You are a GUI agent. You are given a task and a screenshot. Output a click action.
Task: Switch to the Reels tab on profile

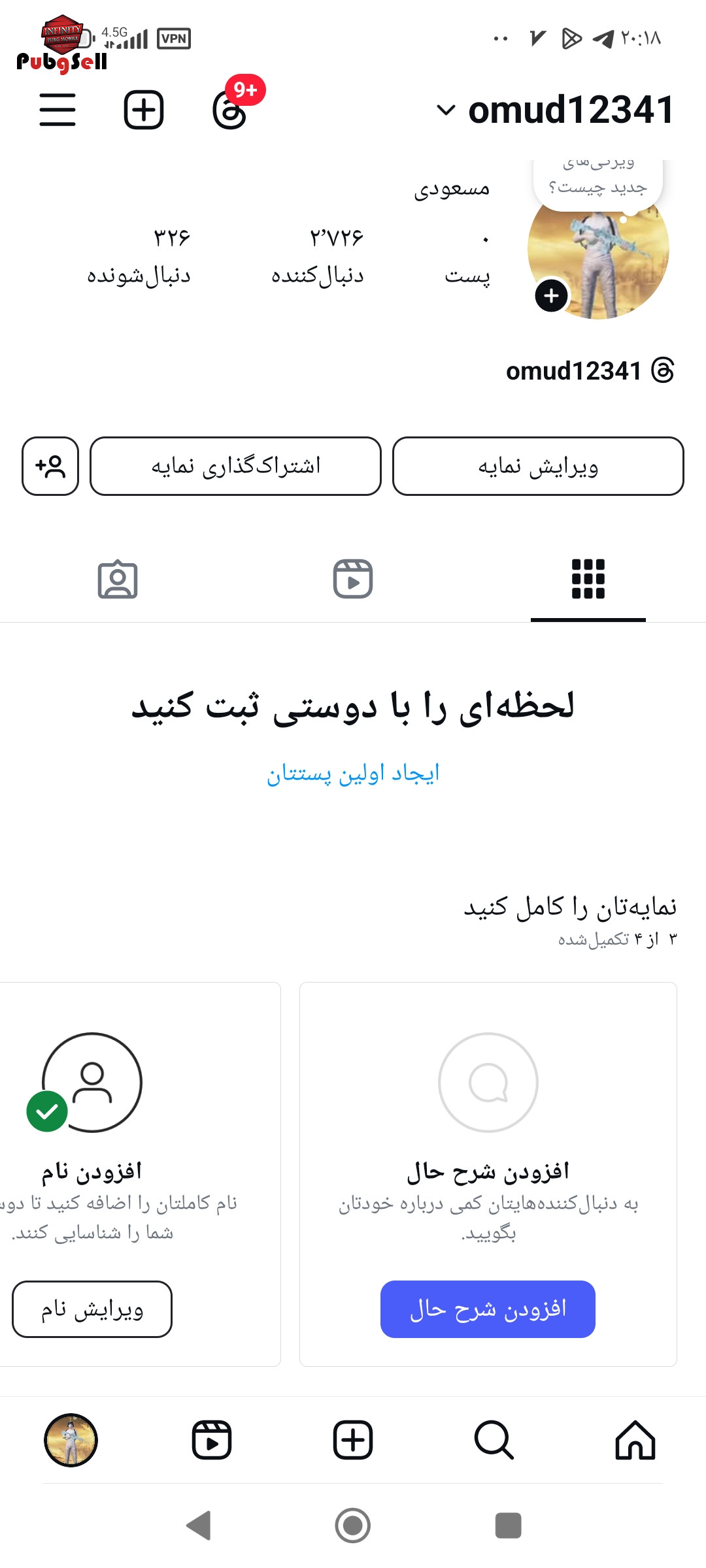click(x=353, y=579)
